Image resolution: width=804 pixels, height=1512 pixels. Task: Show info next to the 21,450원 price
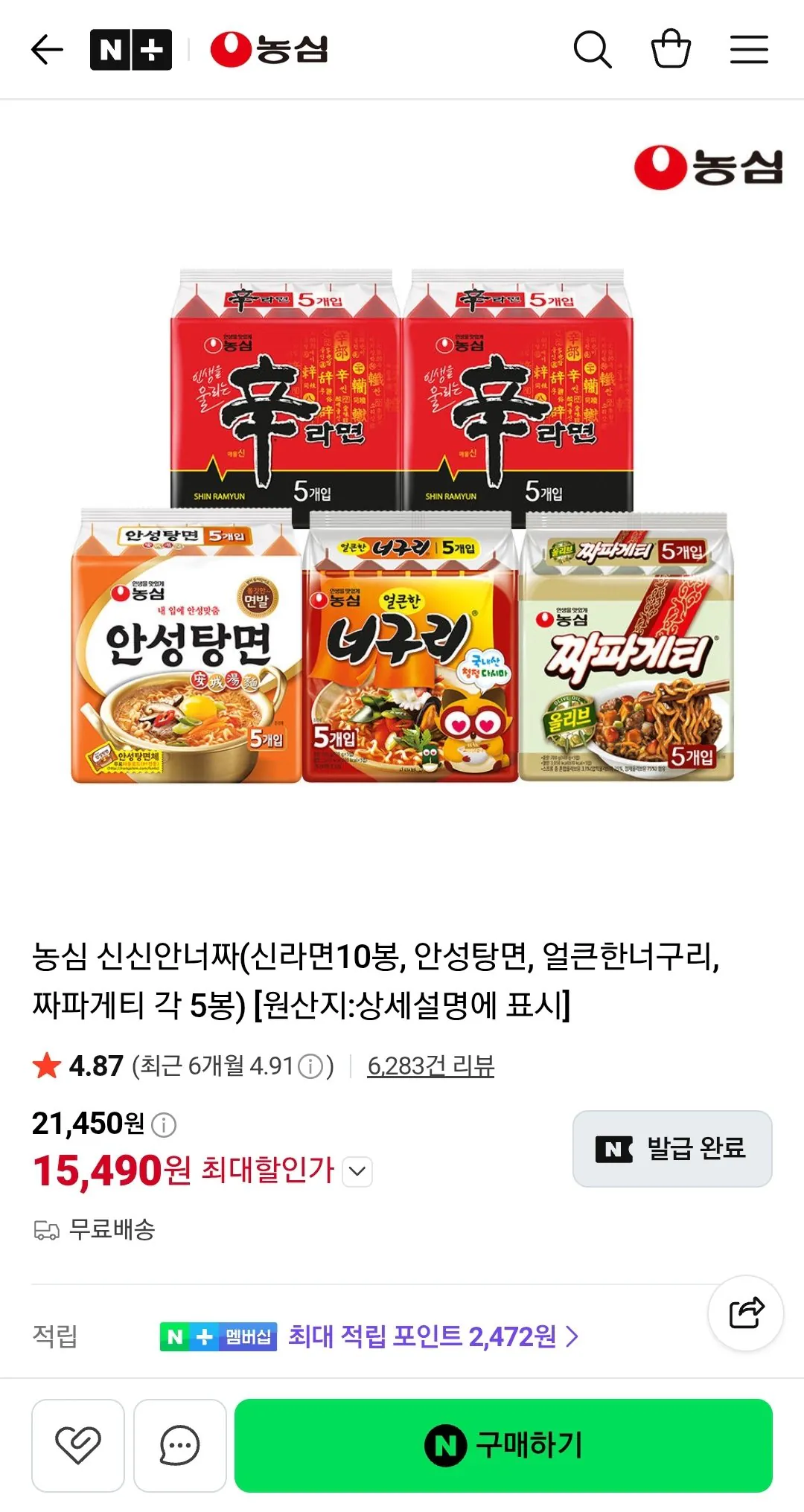(164, 1124)
